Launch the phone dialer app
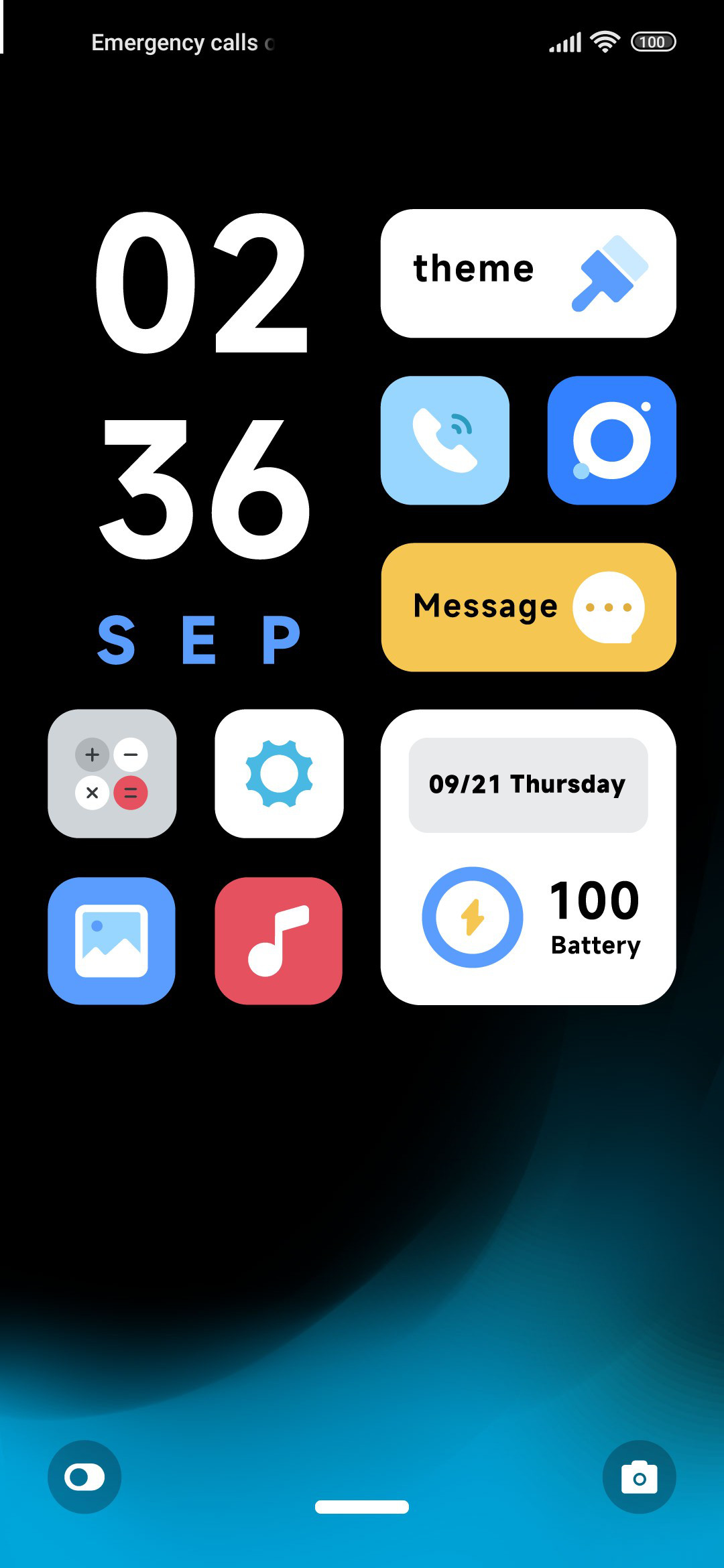The height and width of the screenshot is (1568, 724). pyautogui.click(x=445, y=440)
